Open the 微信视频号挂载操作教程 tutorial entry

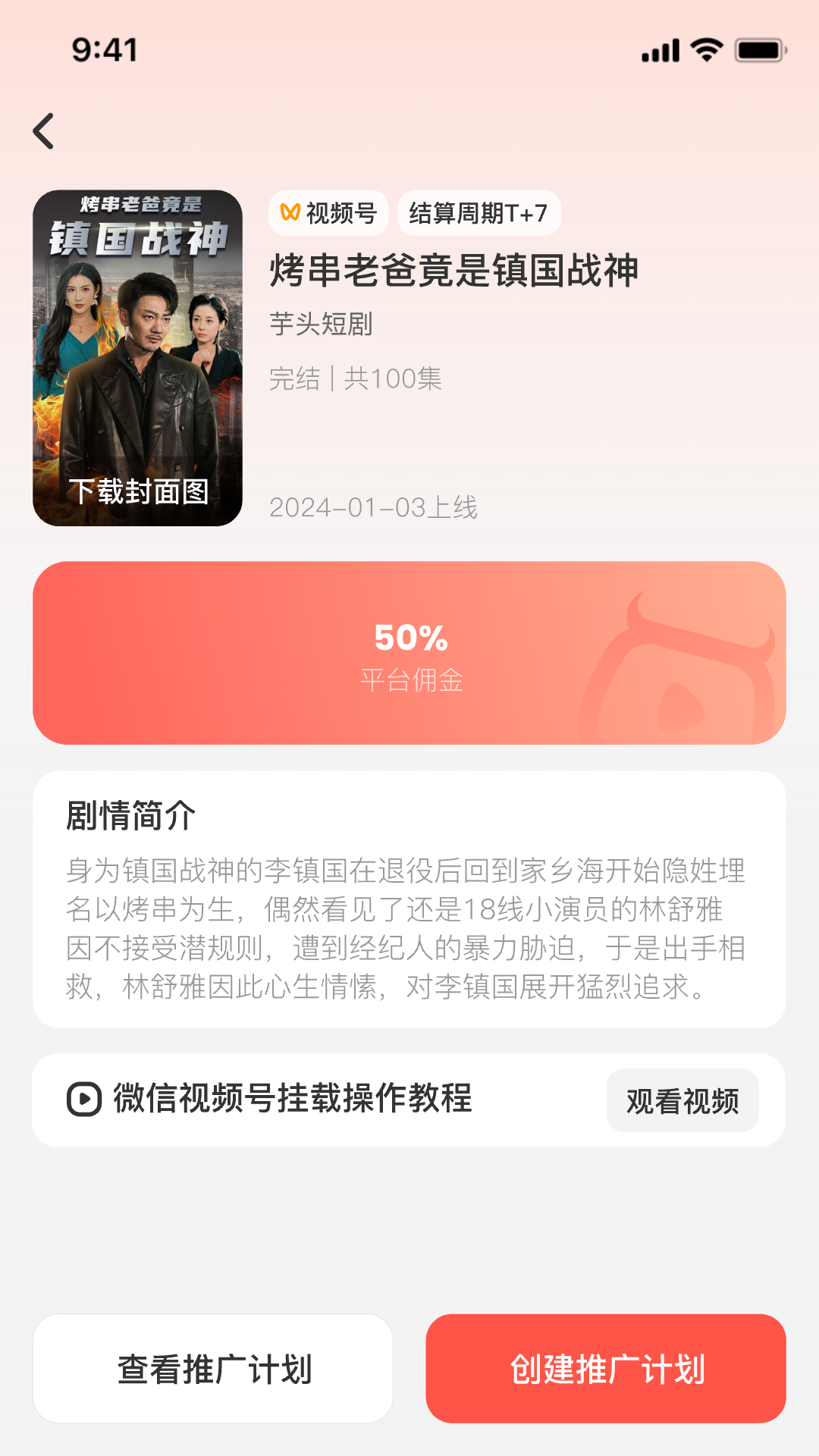coord(293,1099)
